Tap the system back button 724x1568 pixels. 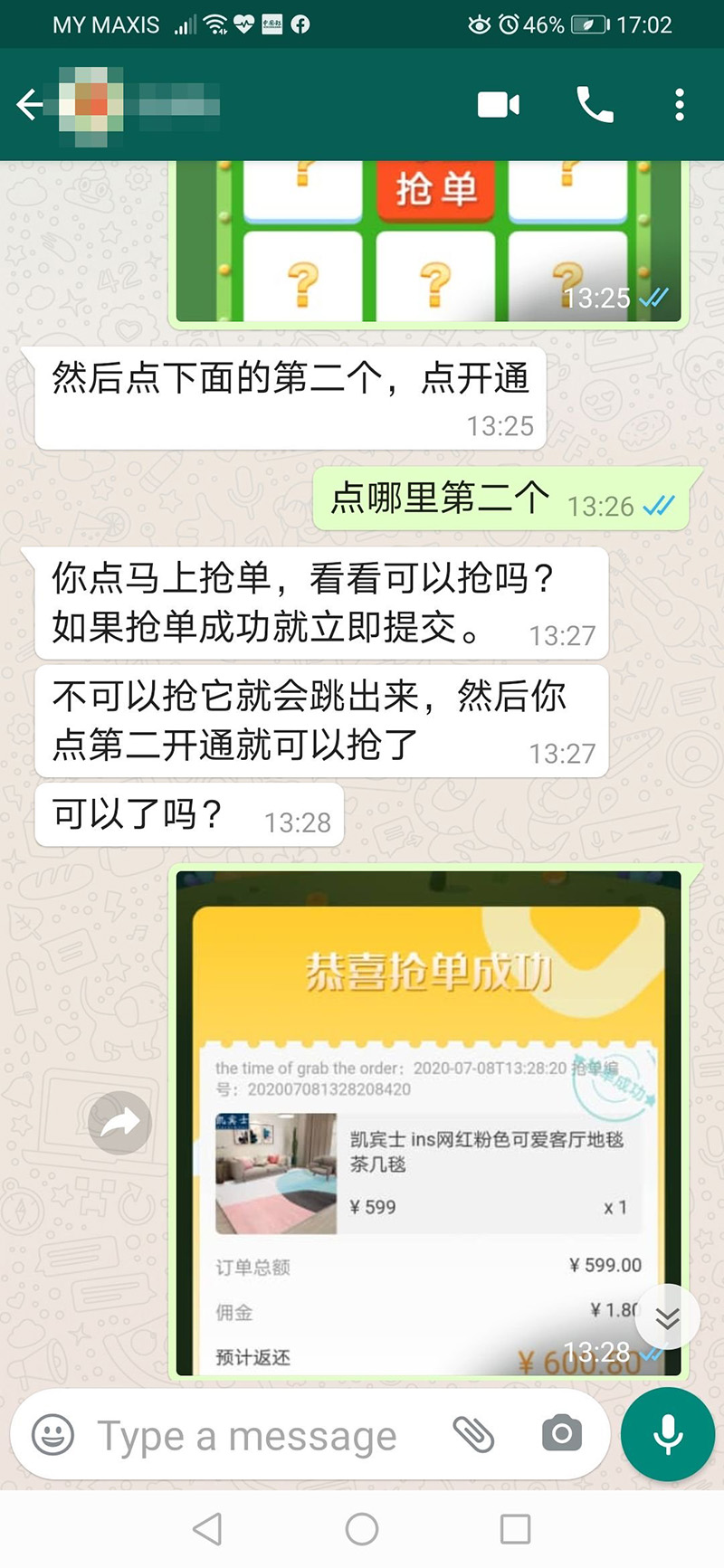point(208,1529)
